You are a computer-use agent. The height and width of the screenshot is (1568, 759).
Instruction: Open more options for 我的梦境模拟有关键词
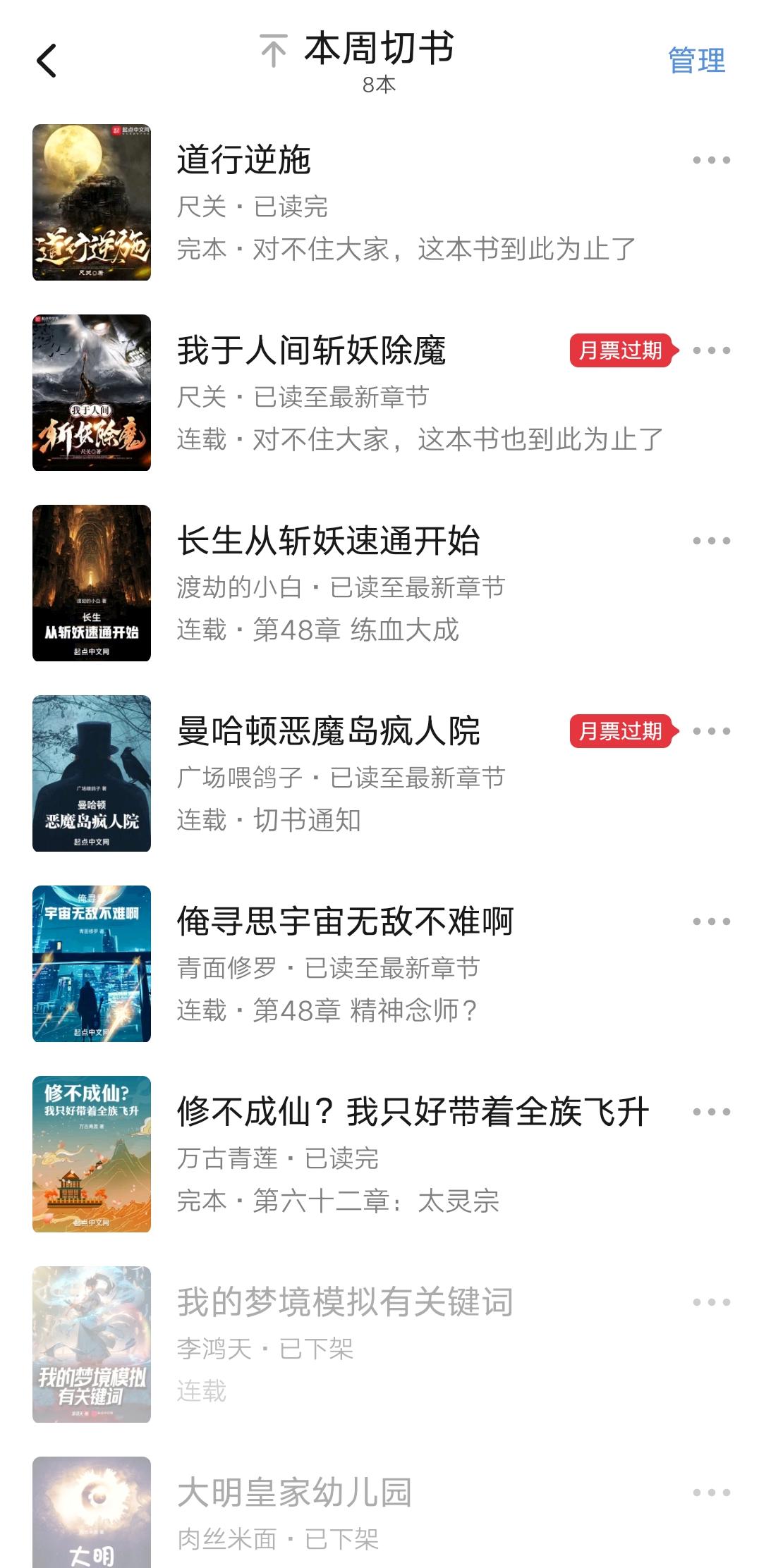click(711, 1302)
